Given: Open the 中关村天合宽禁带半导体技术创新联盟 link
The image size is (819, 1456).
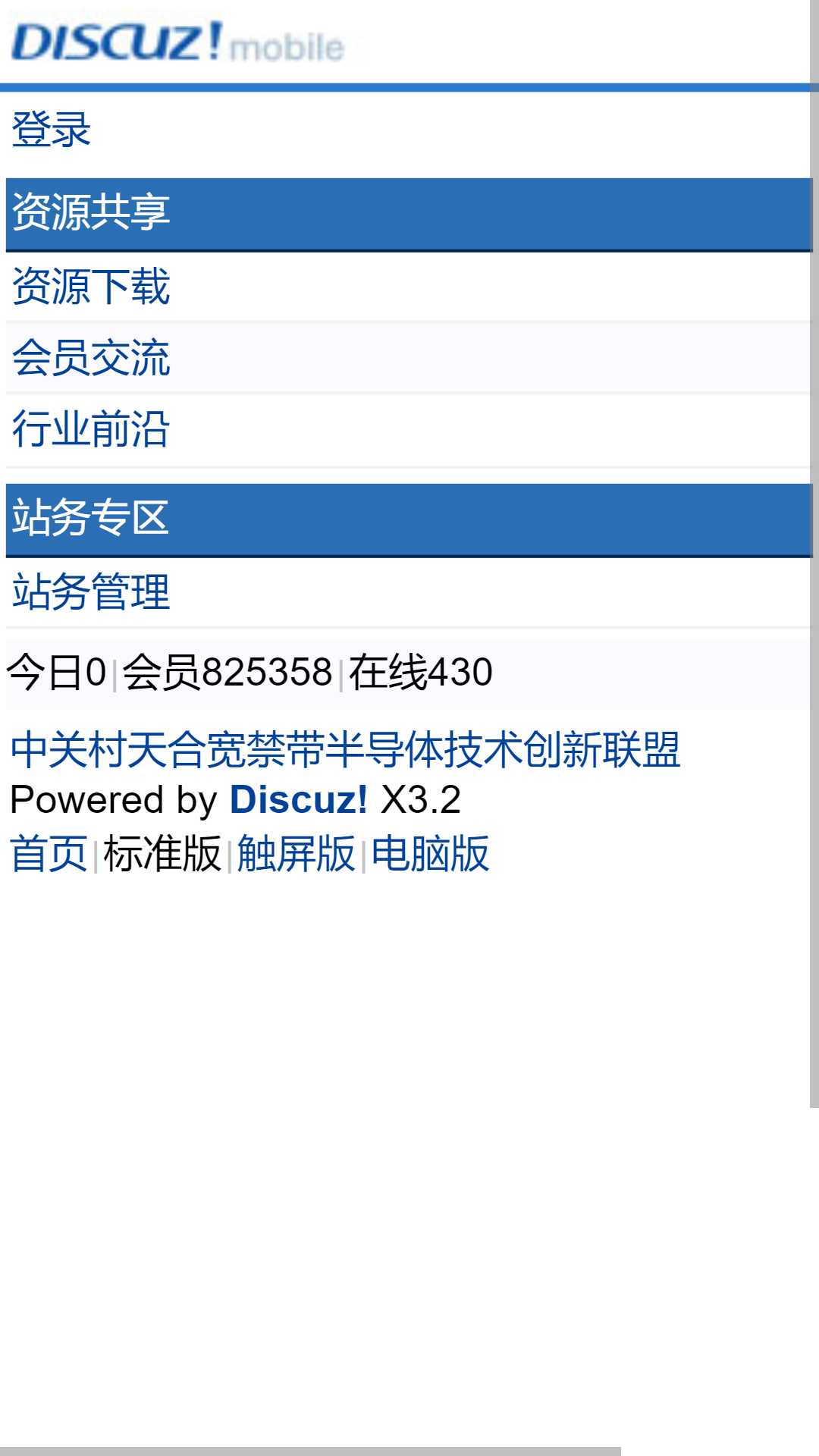Looking at the screenshot, I should tap(345, 750).
